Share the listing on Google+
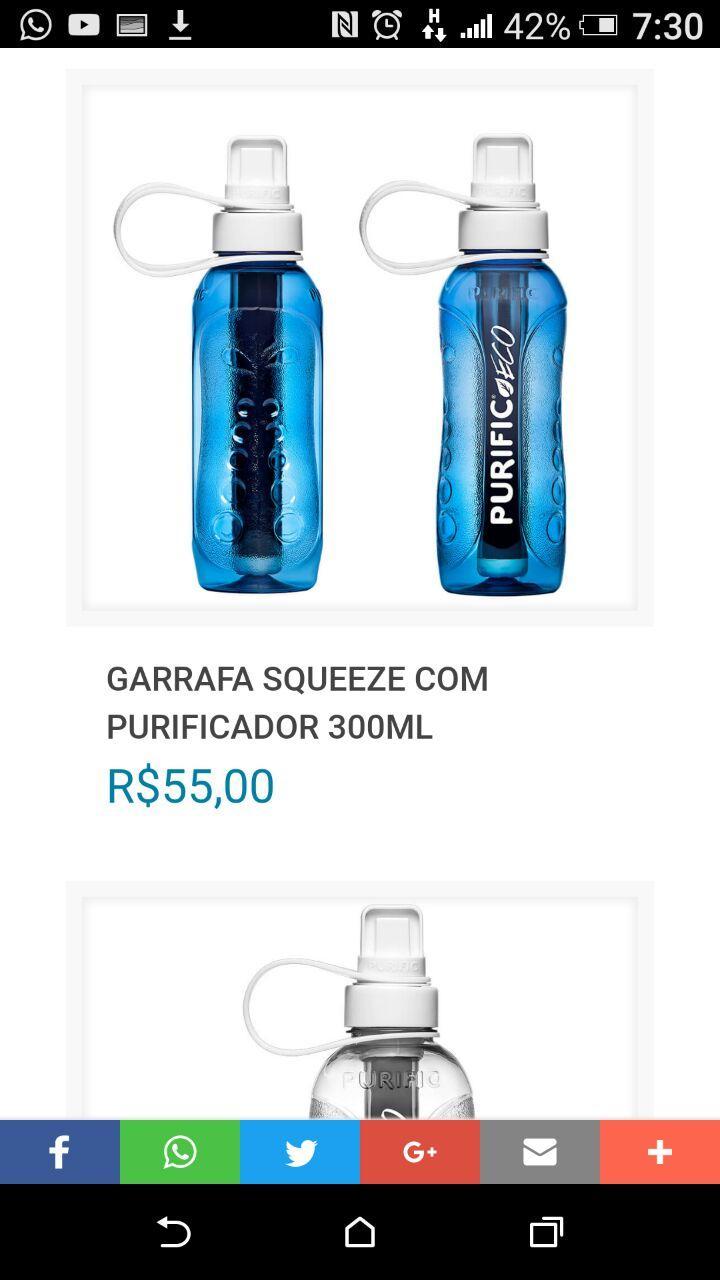The width and height of the screenshot is (720, 1280). [x=419, y=1151]
